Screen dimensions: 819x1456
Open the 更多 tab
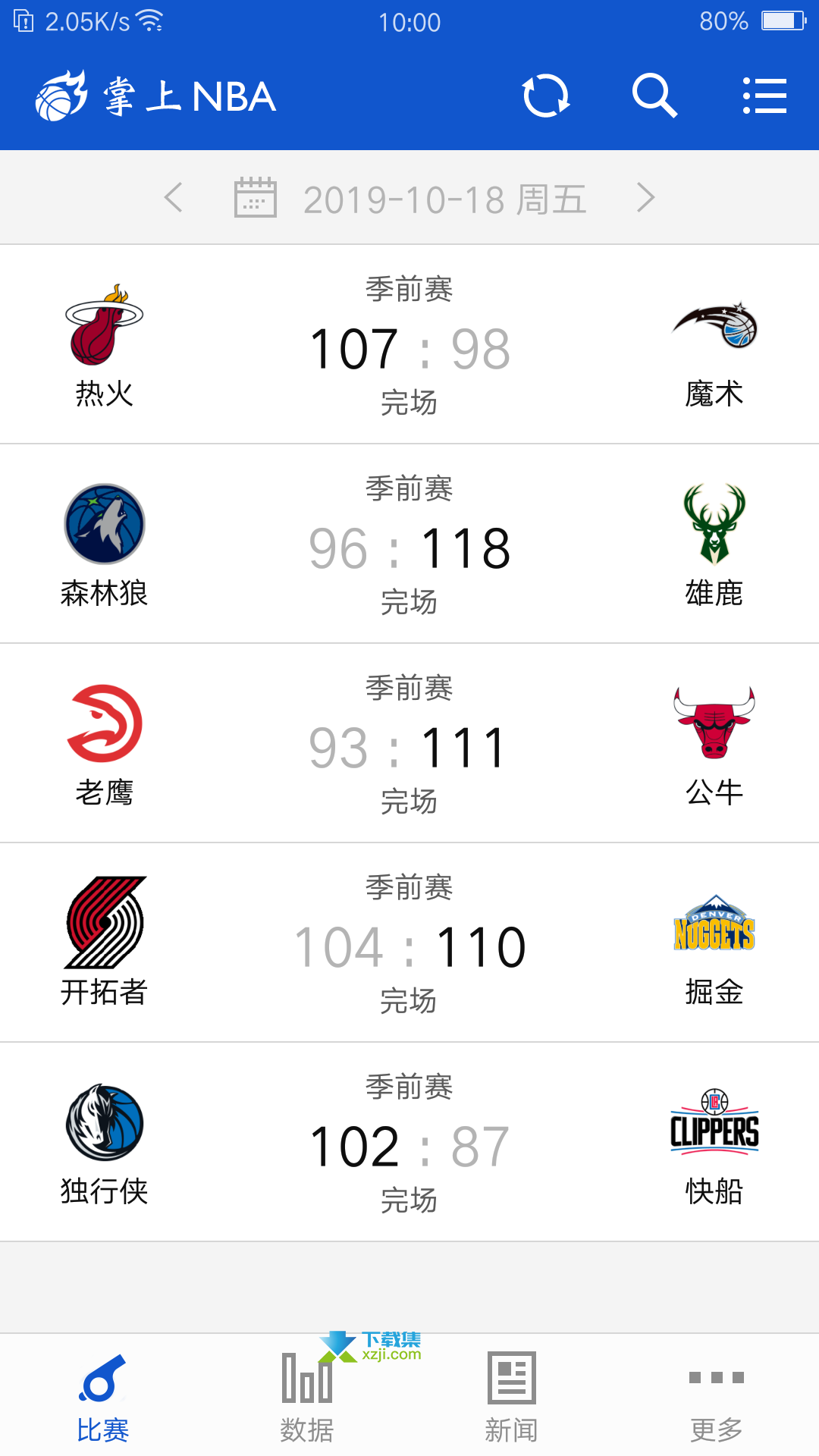click(717, 1397)
